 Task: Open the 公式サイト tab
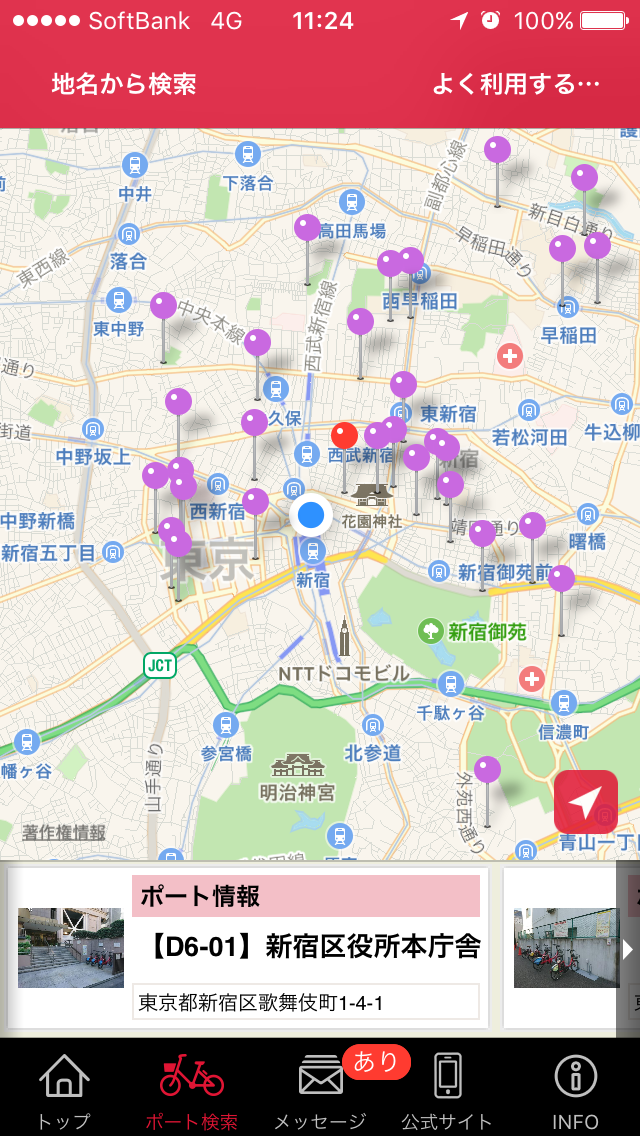[x=448, y=1092]
